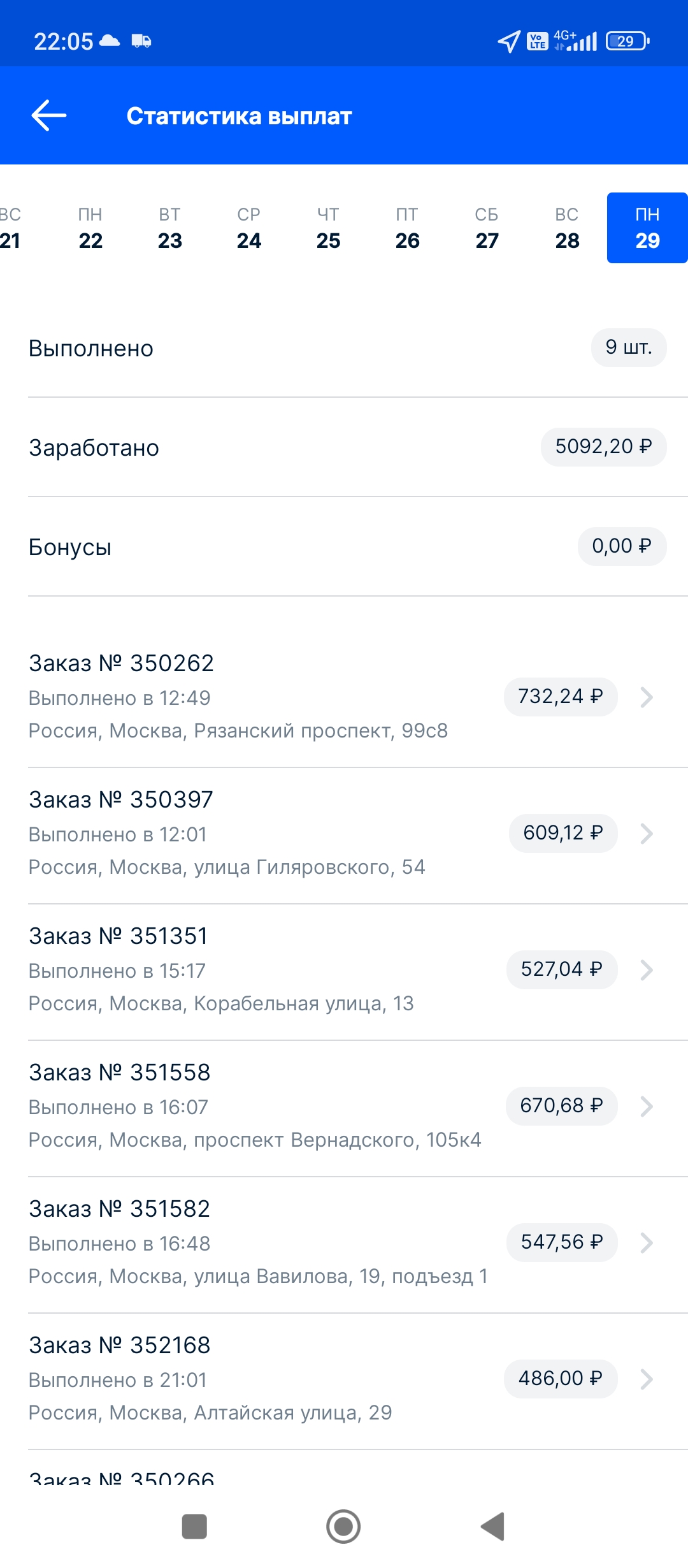Open recent apps from navigation bar

(194, 1527)
